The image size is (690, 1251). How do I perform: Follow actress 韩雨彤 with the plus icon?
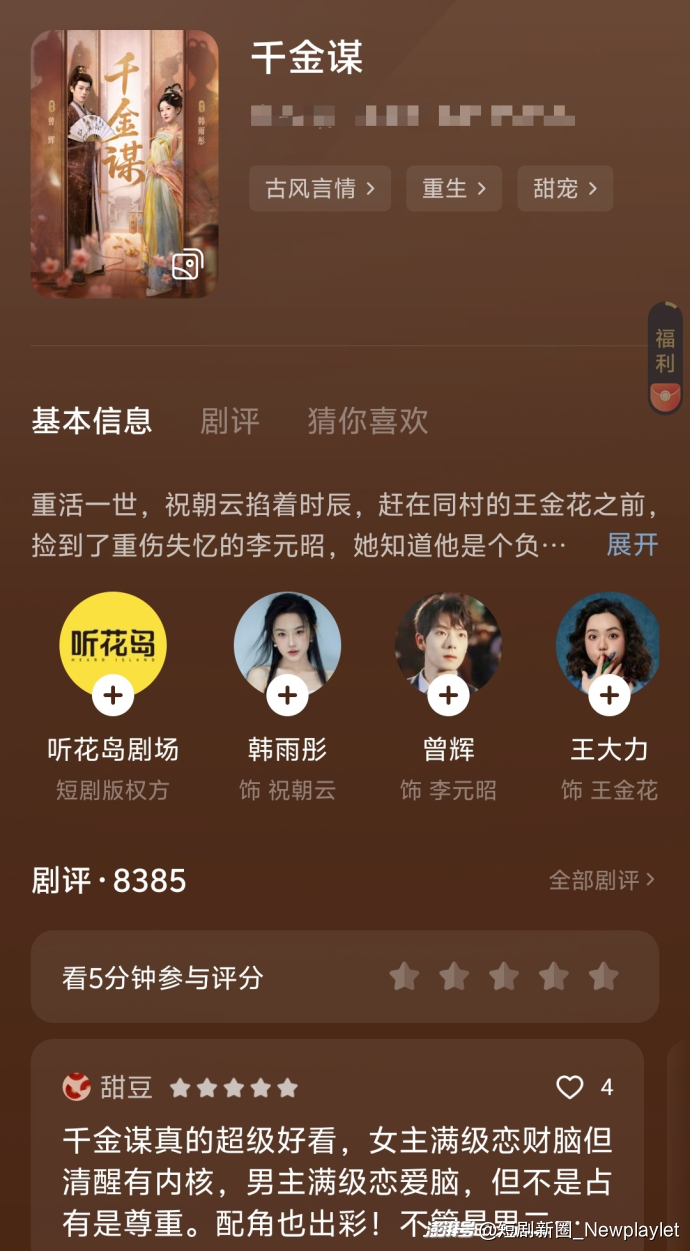[x=287, y=695]
